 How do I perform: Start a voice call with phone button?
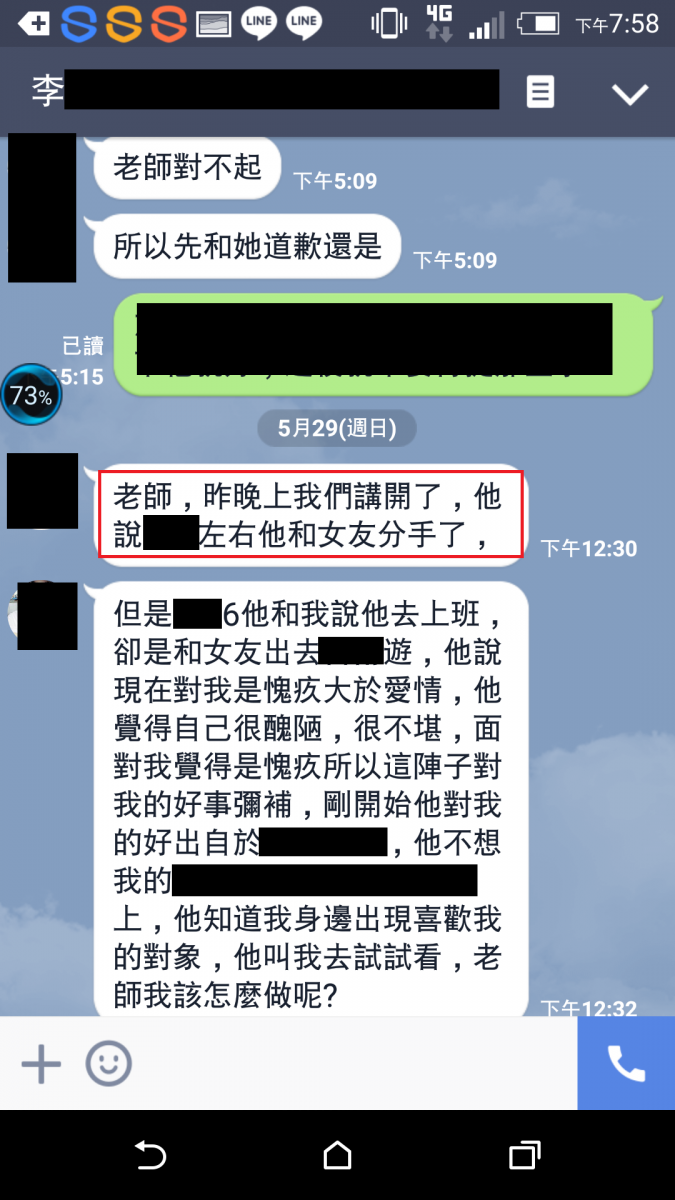point(626,1064)
